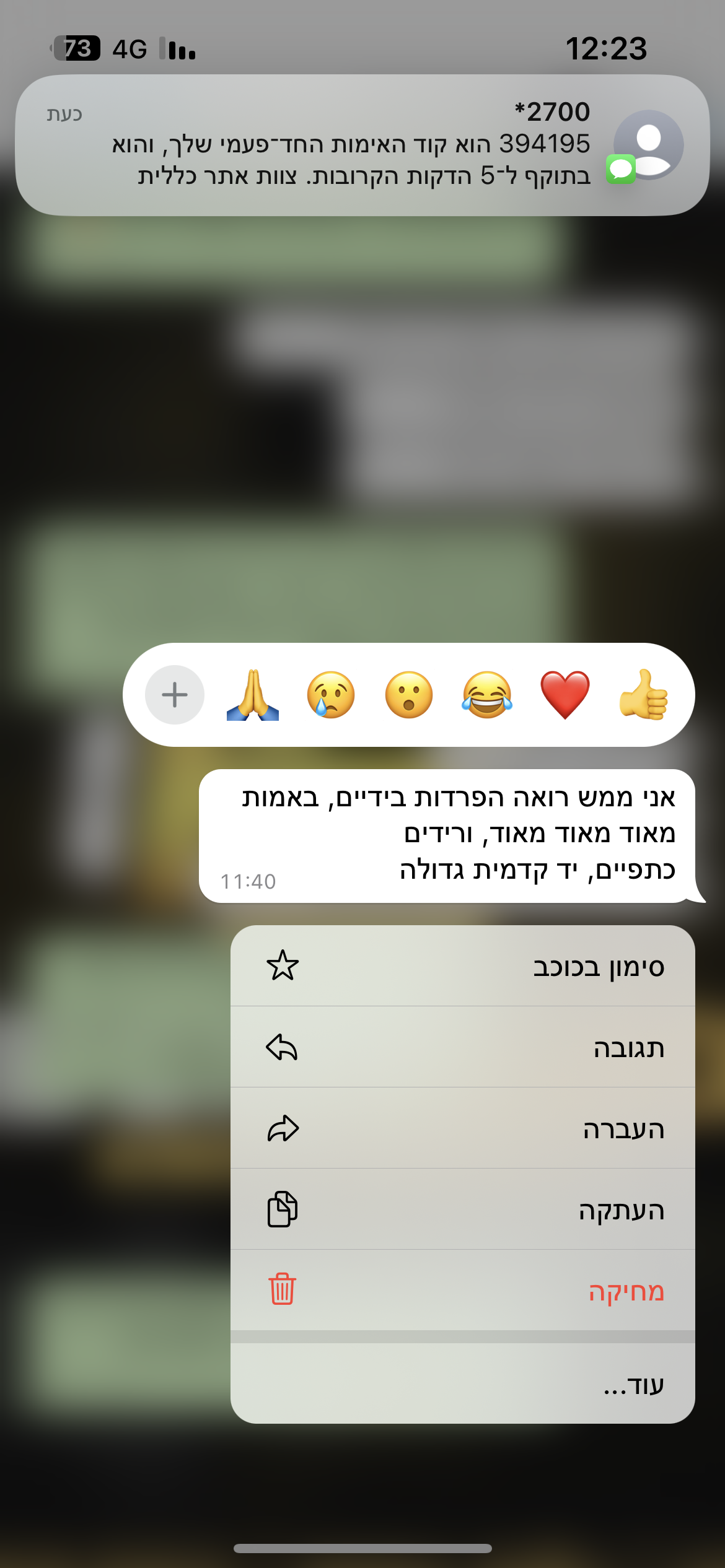Copy the message with העתקה
The width and height of the screenshot is (725, 1568).
(462, 1209)
